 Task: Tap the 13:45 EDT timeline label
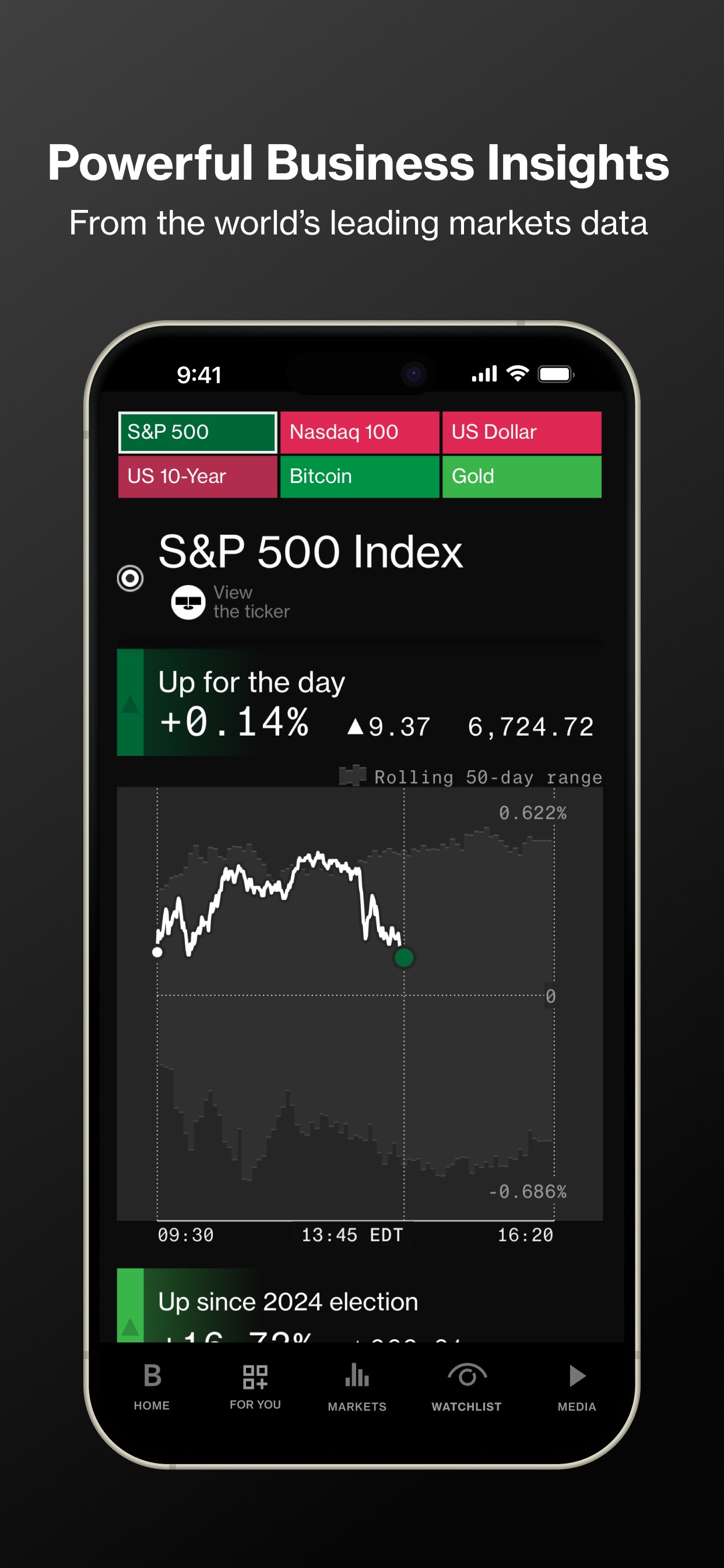pyautogui.click(x=352, y=1234)
